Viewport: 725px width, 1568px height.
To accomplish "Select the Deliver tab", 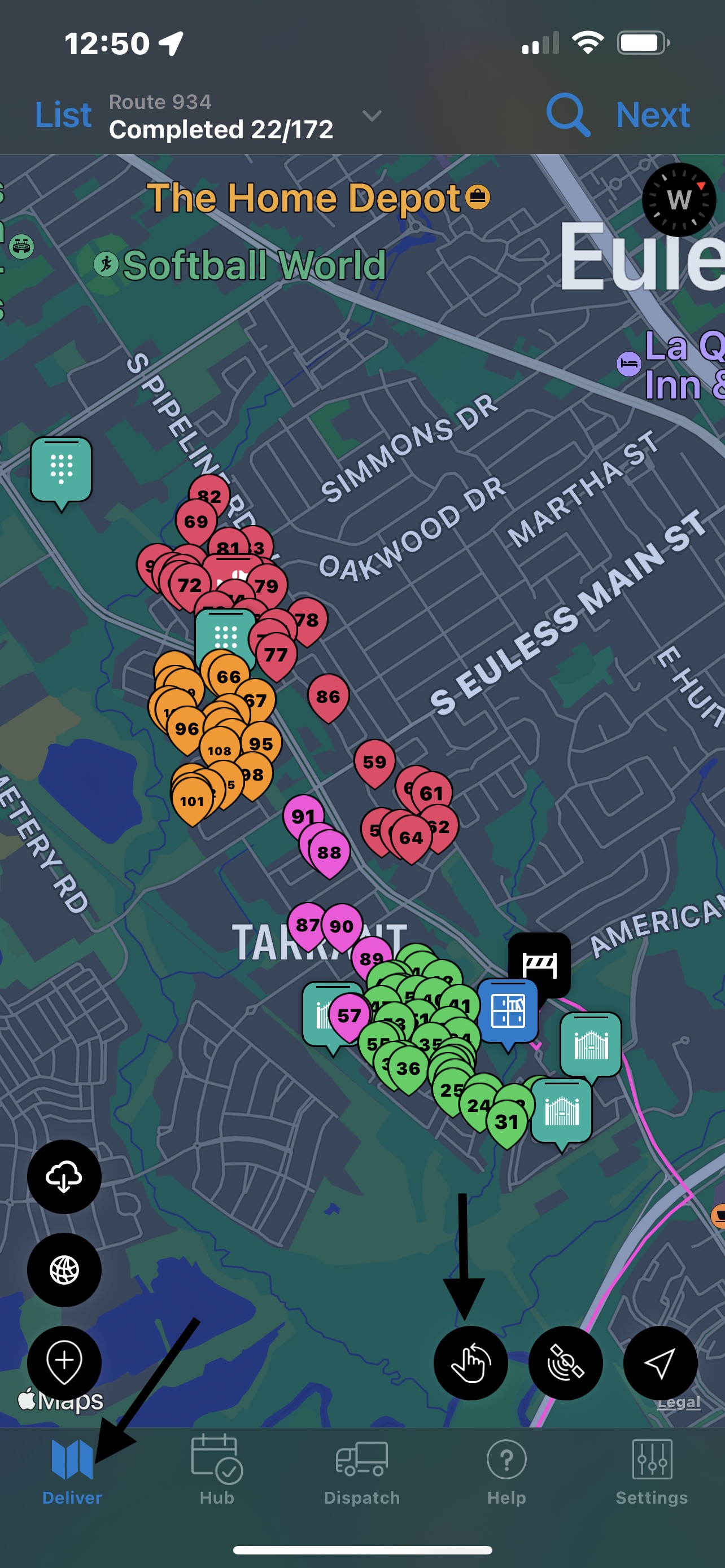I will [x=72, y=1470].
